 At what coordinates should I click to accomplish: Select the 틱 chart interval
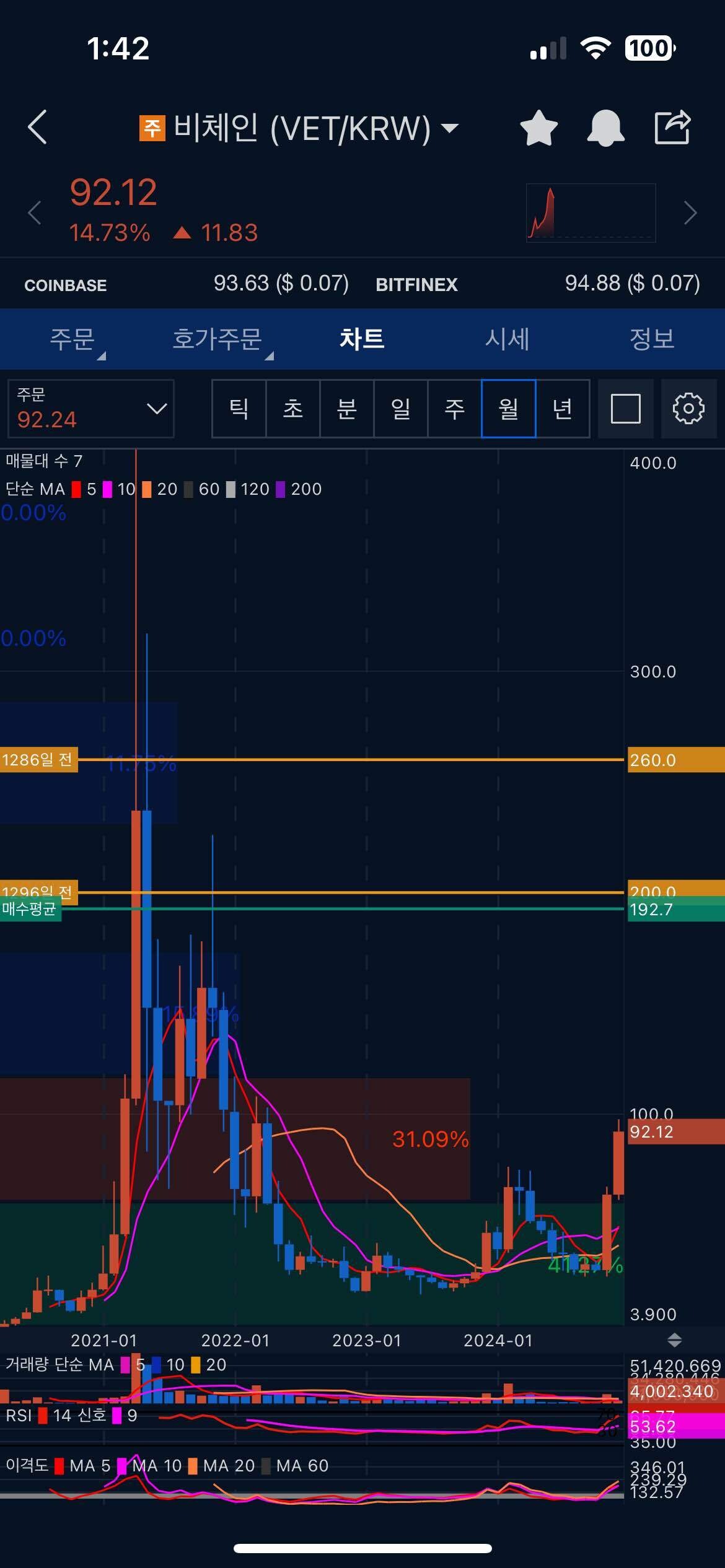239,409
